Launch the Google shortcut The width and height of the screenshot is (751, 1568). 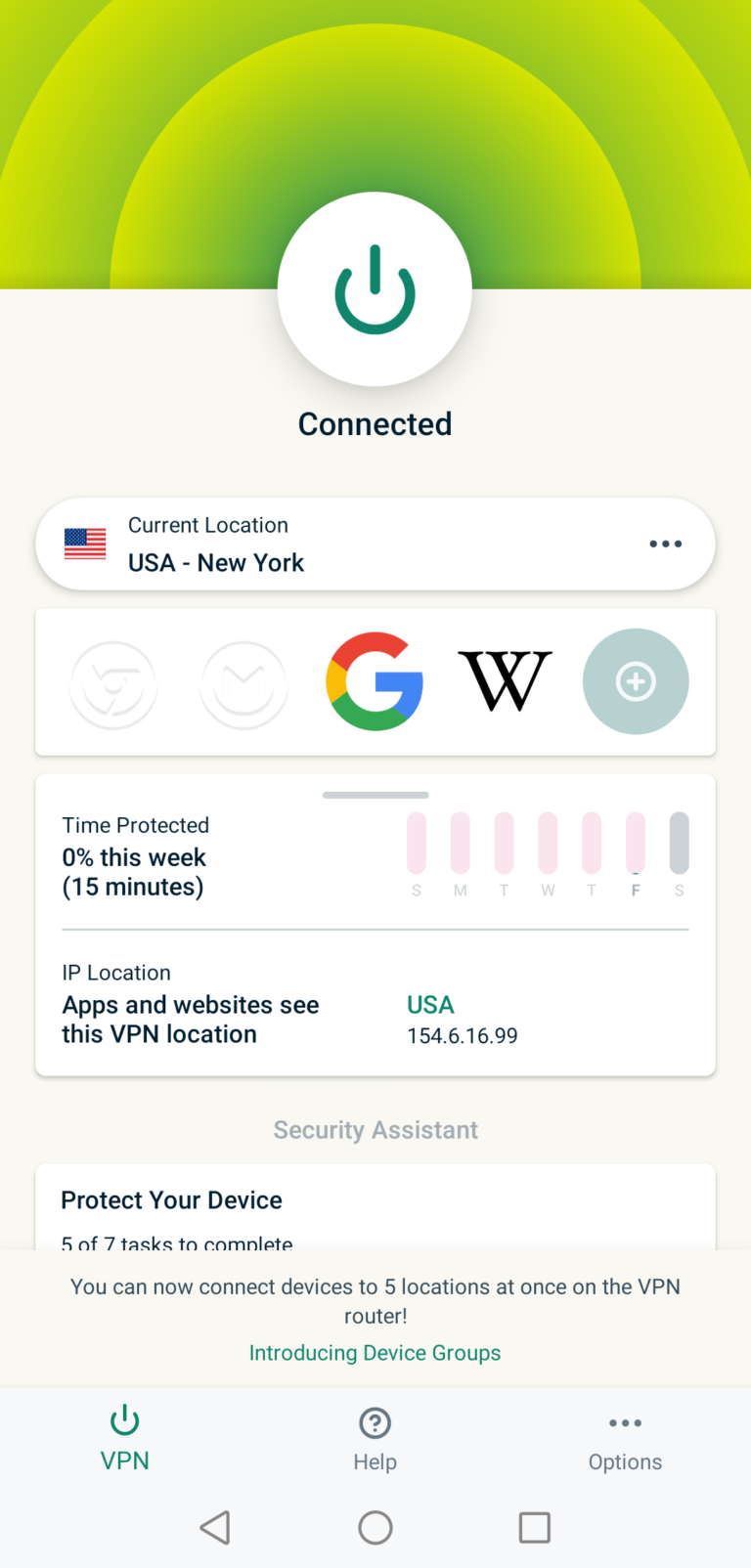(x=375, y=681)
